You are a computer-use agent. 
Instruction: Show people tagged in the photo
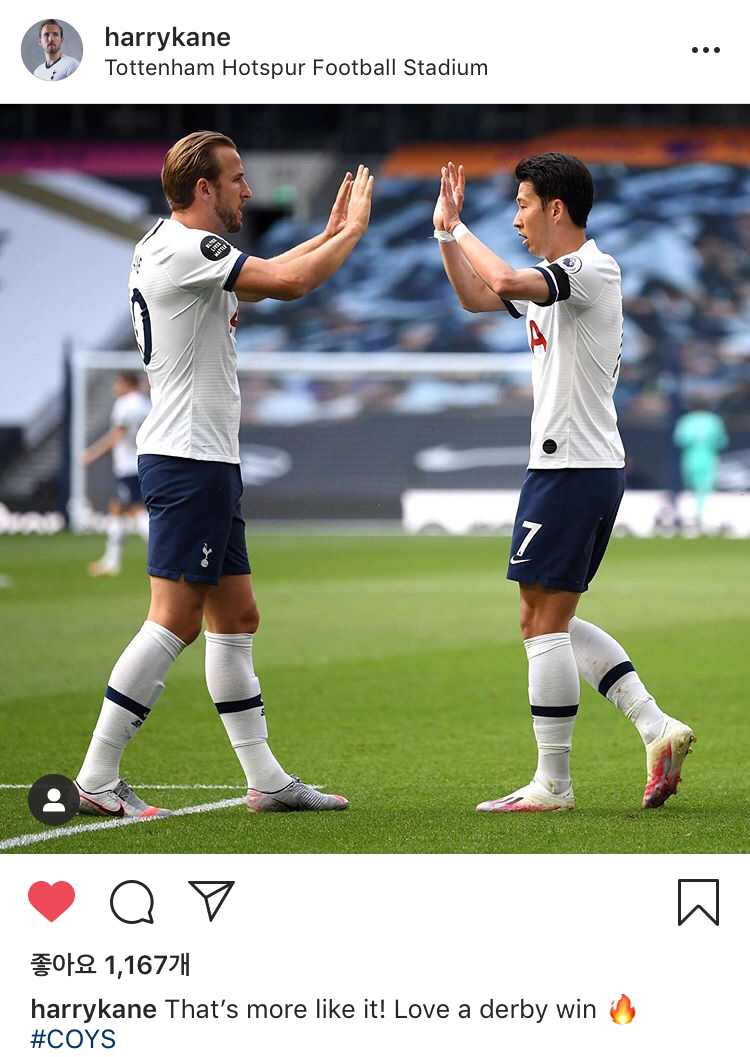53,799
